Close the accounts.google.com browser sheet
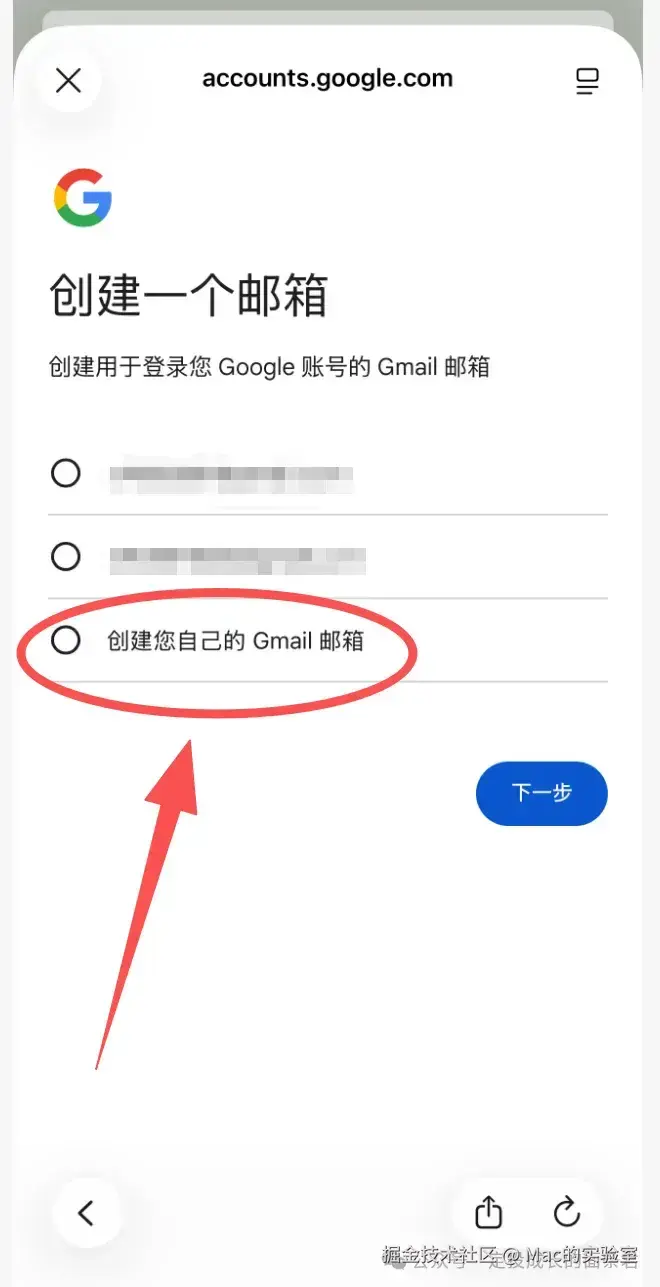 [x=68, y=80]
